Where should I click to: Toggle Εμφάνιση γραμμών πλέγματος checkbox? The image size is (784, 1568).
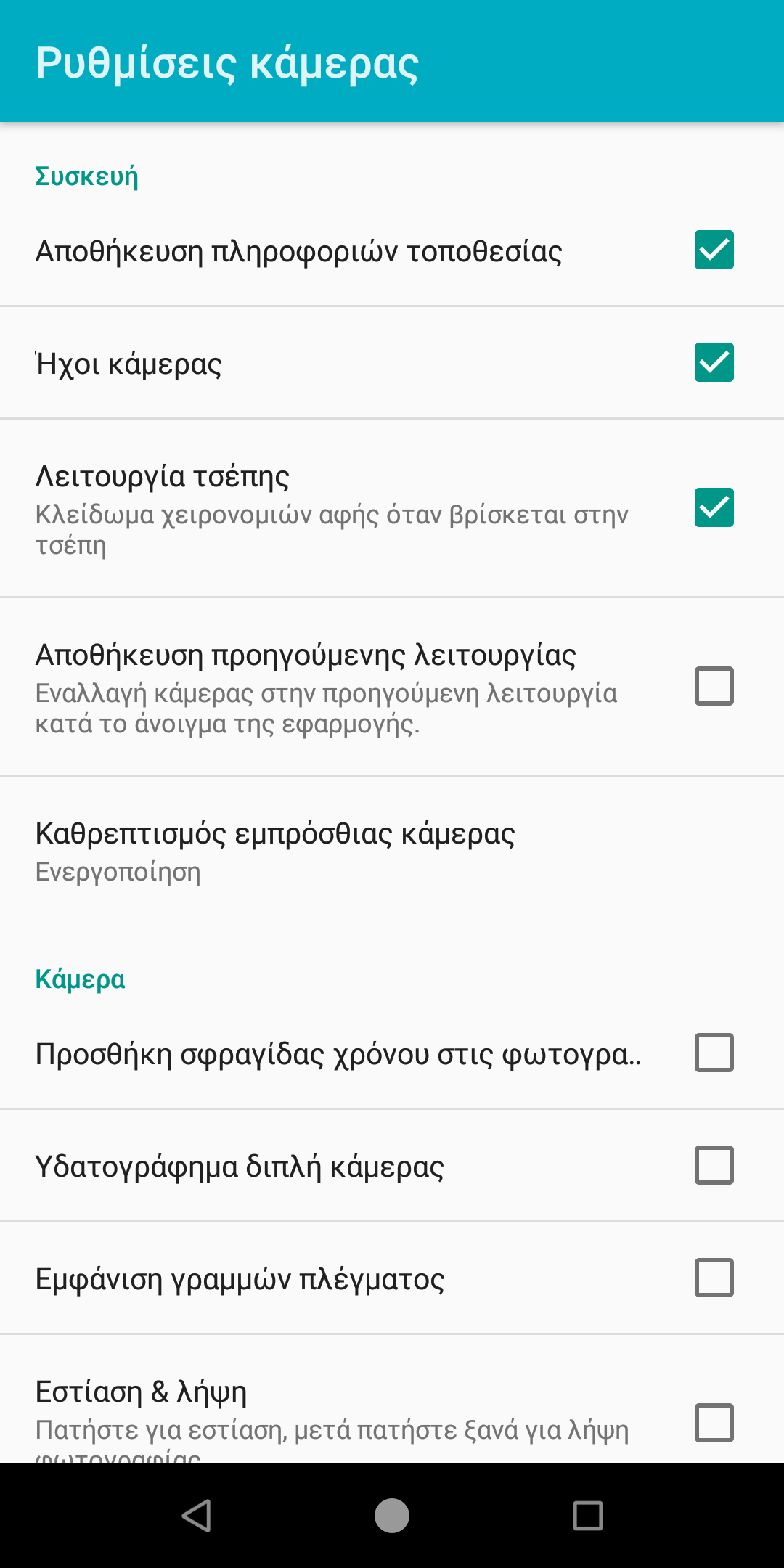coord(714,1278)
